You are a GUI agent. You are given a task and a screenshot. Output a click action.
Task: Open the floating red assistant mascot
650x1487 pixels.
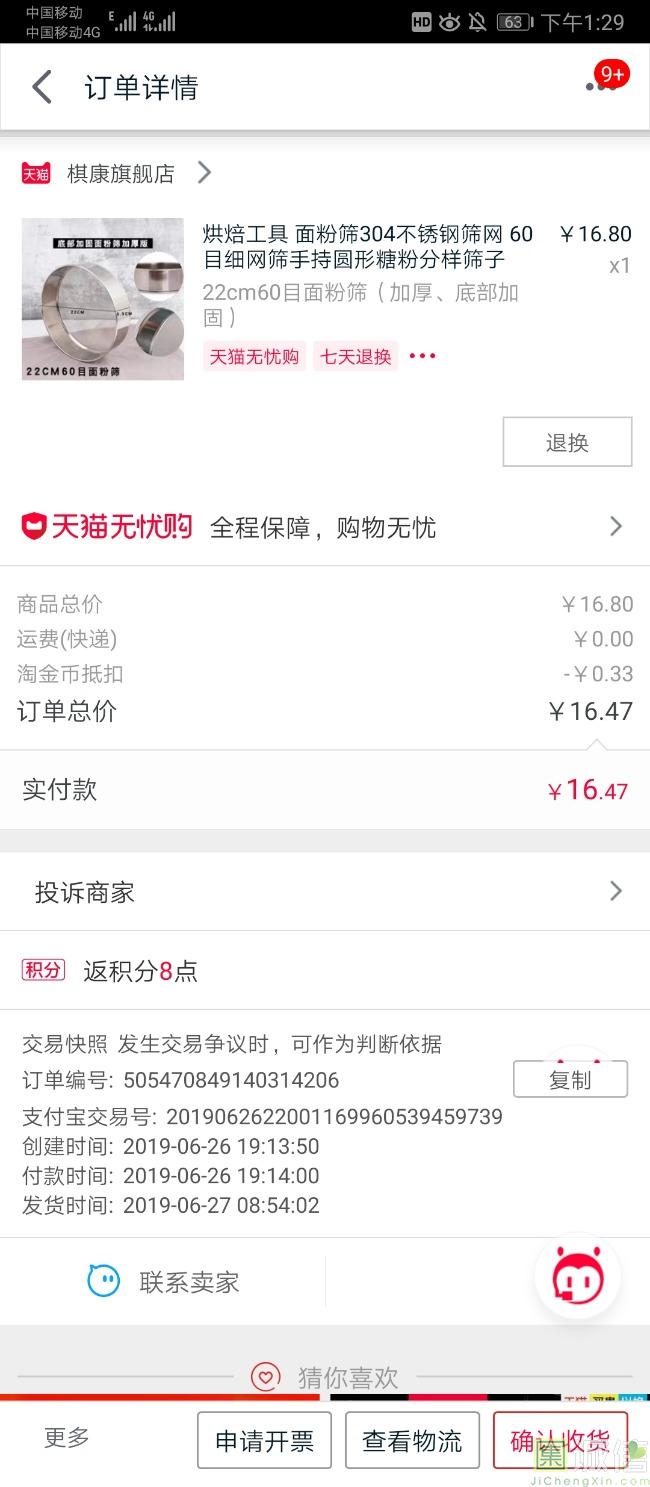578,1277
